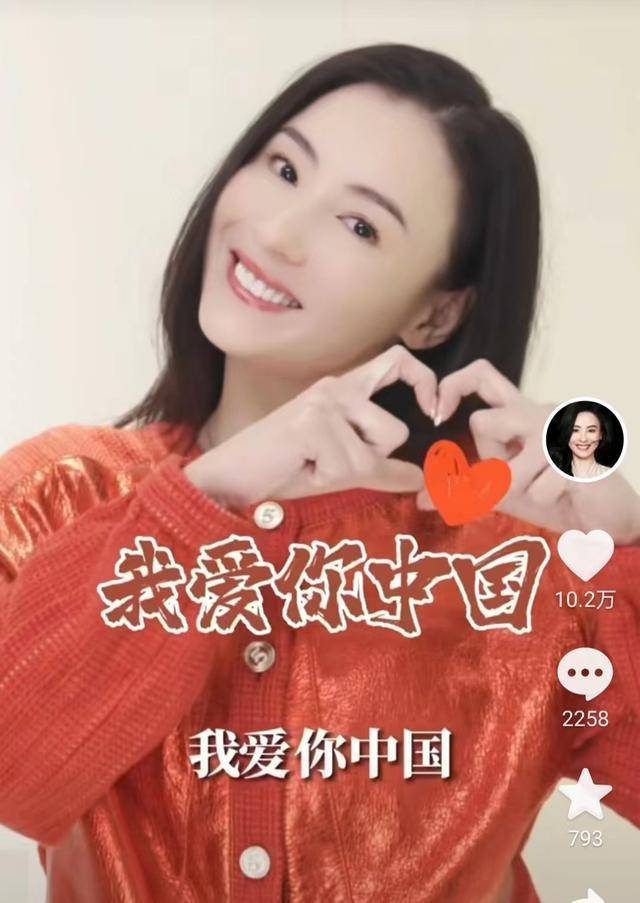
Task: Open the comments with 2258 replies
Action: [585, 673]
